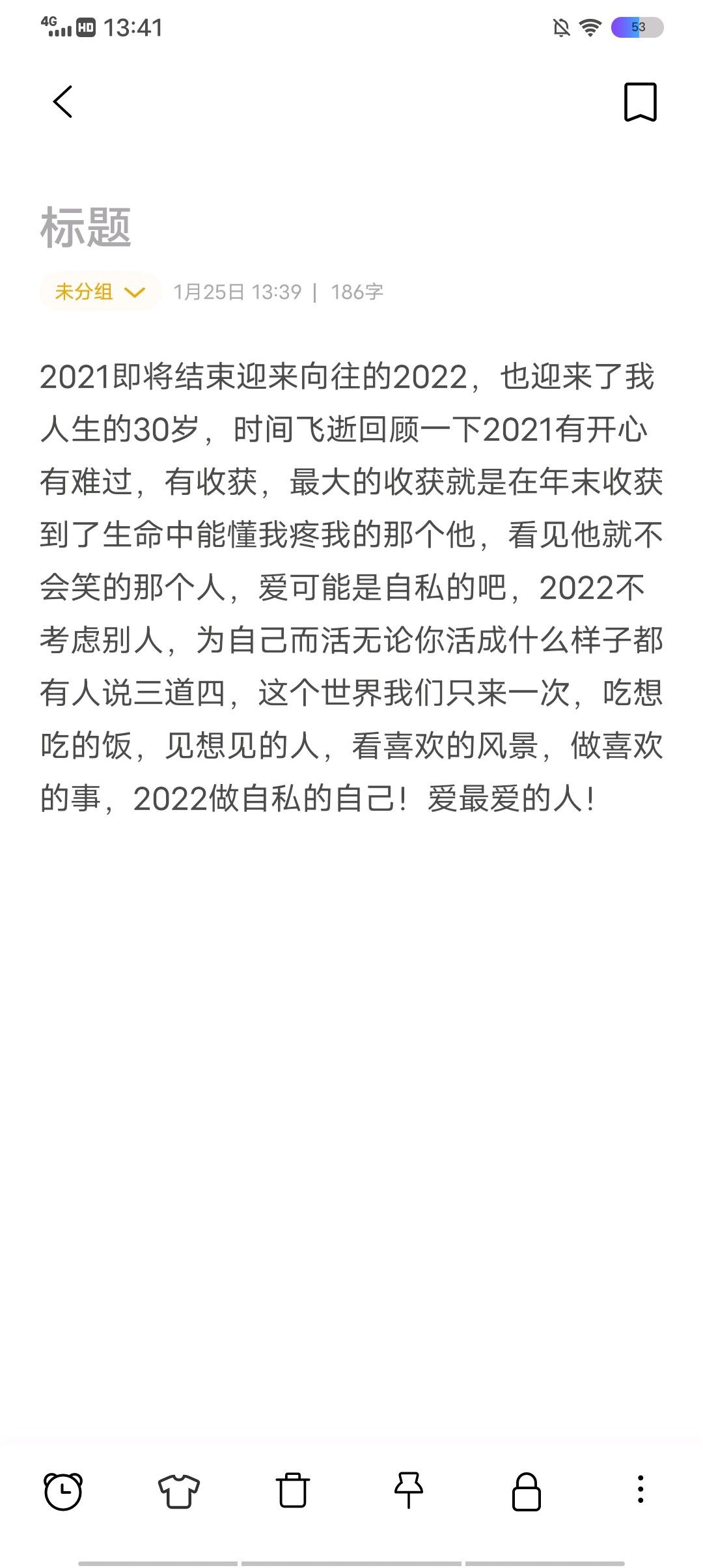Image resolution: width=703 pixels, height=1568 pixels.
Task: Expand the 未分组 group dropdown
Action: [x=100, y=292]
